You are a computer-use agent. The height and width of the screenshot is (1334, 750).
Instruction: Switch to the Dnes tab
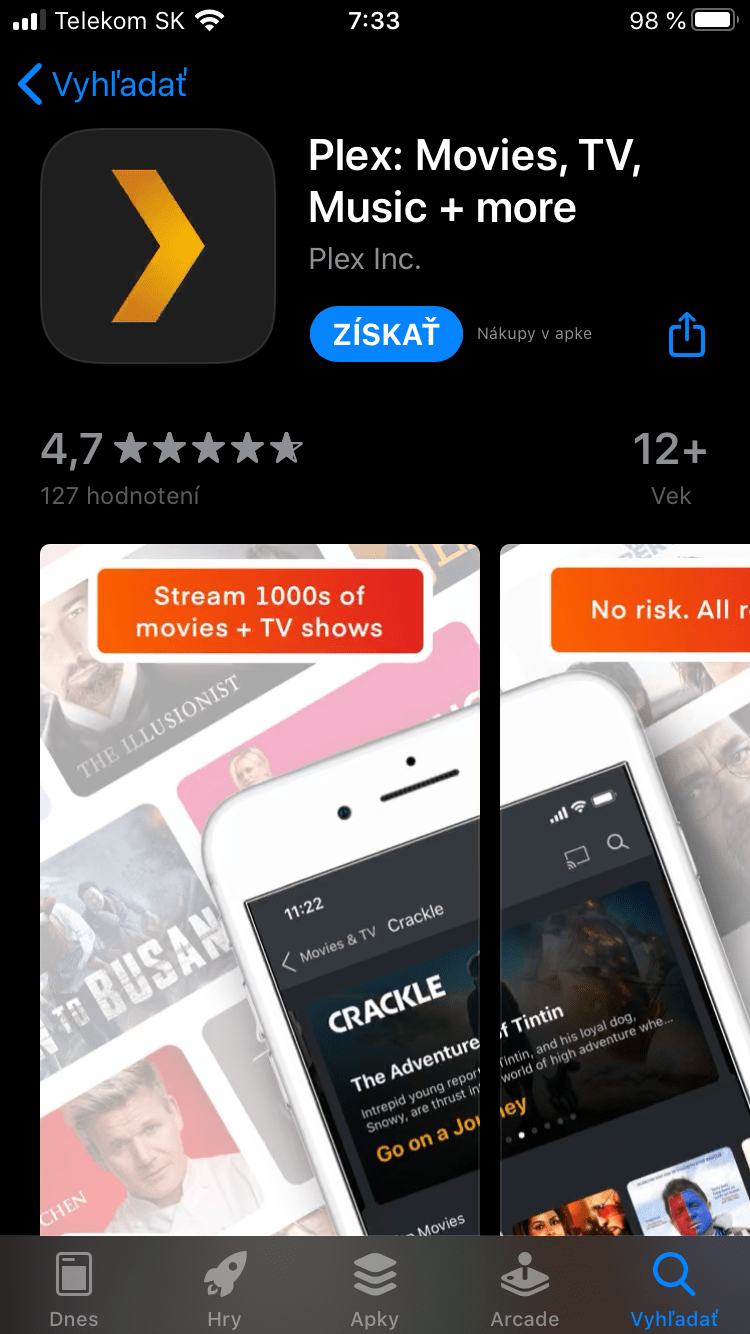point(74,1289)
